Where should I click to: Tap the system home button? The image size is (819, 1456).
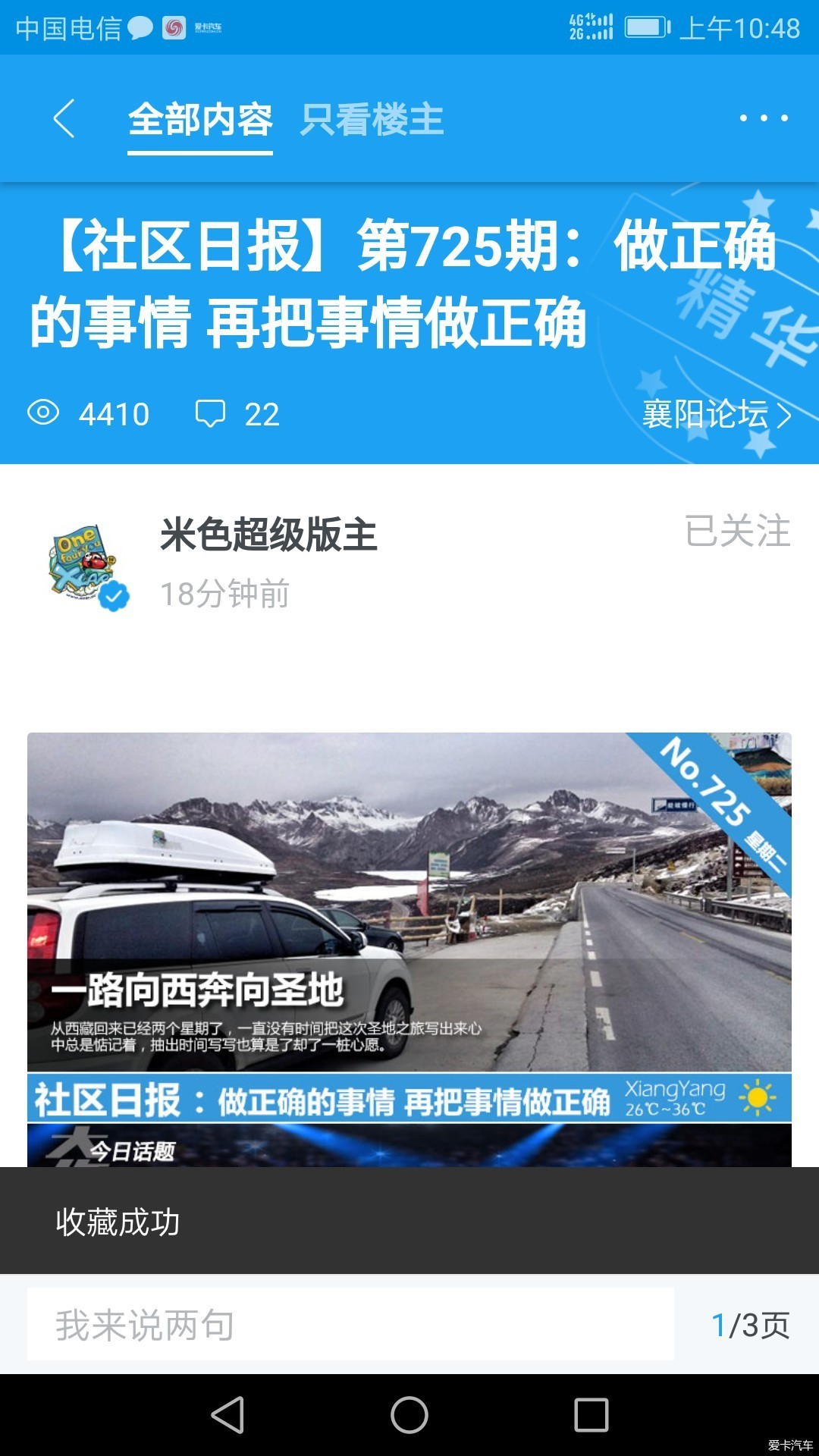[x=409, y=1415]
